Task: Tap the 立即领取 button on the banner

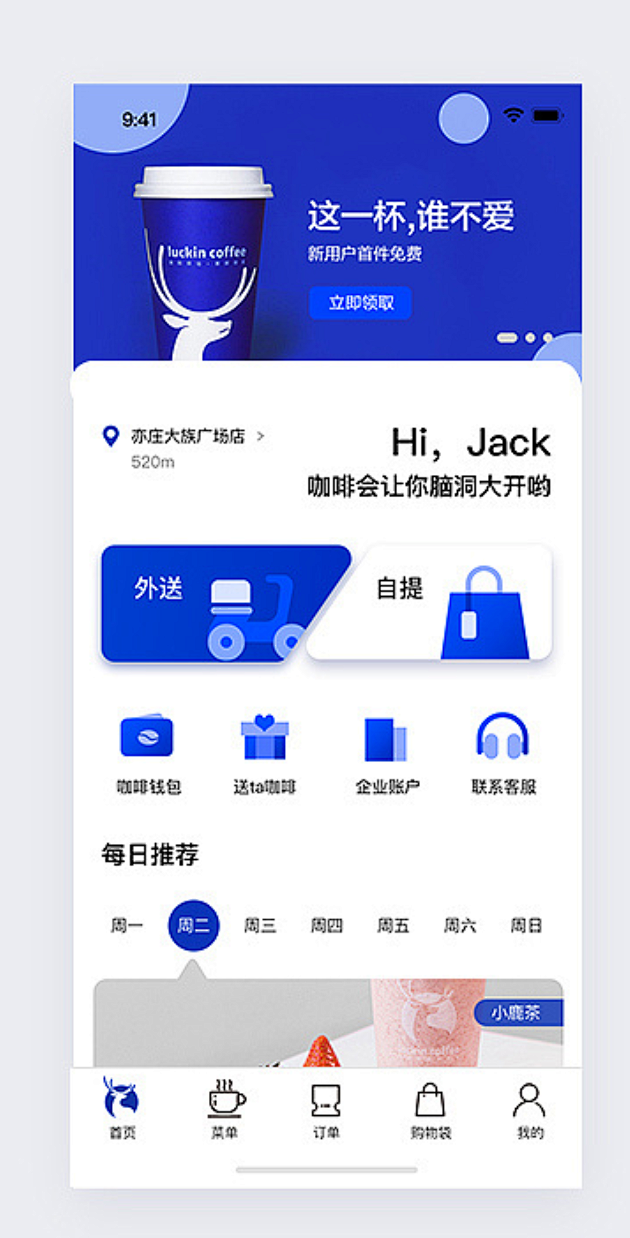Action: 360,303
